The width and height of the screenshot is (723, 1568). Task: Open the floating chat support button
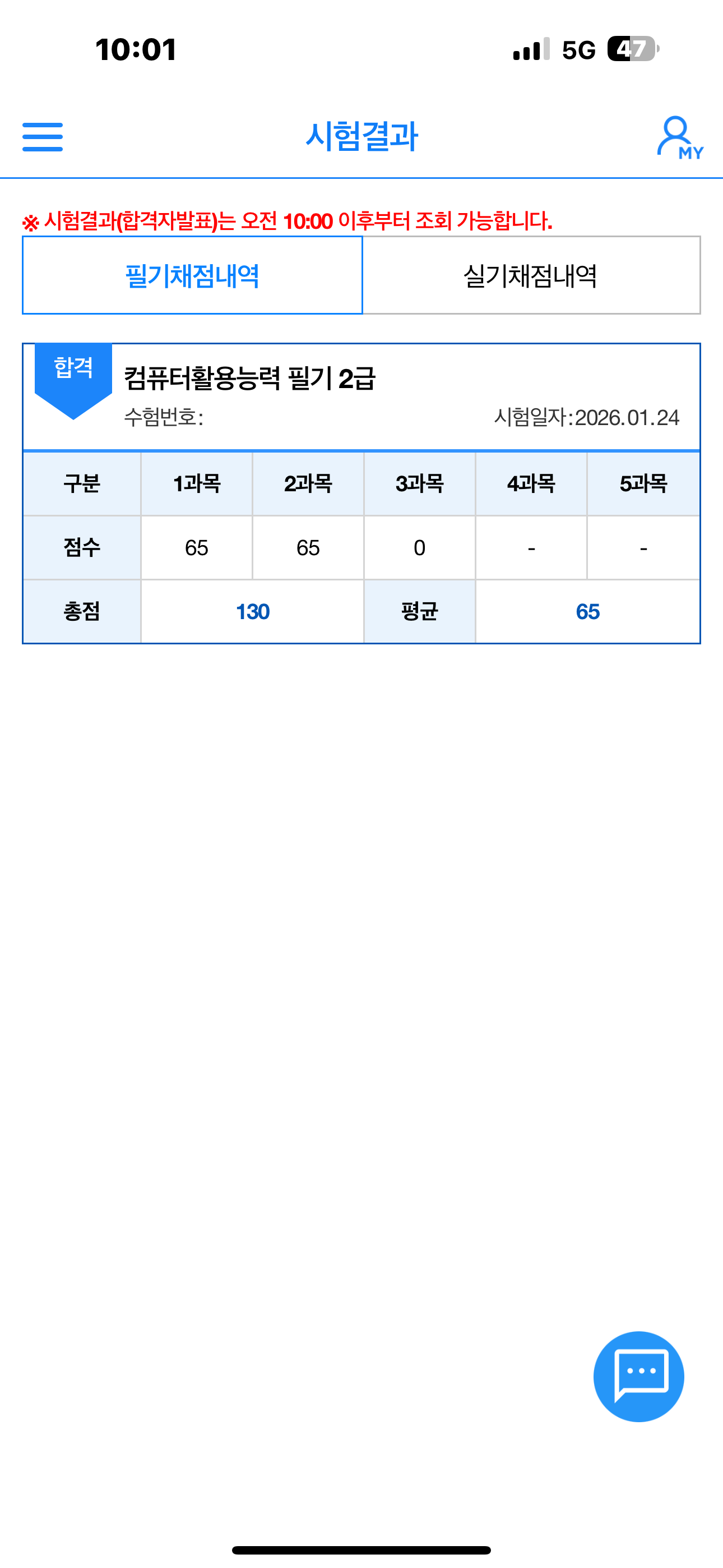click(x=638, y=1376)
